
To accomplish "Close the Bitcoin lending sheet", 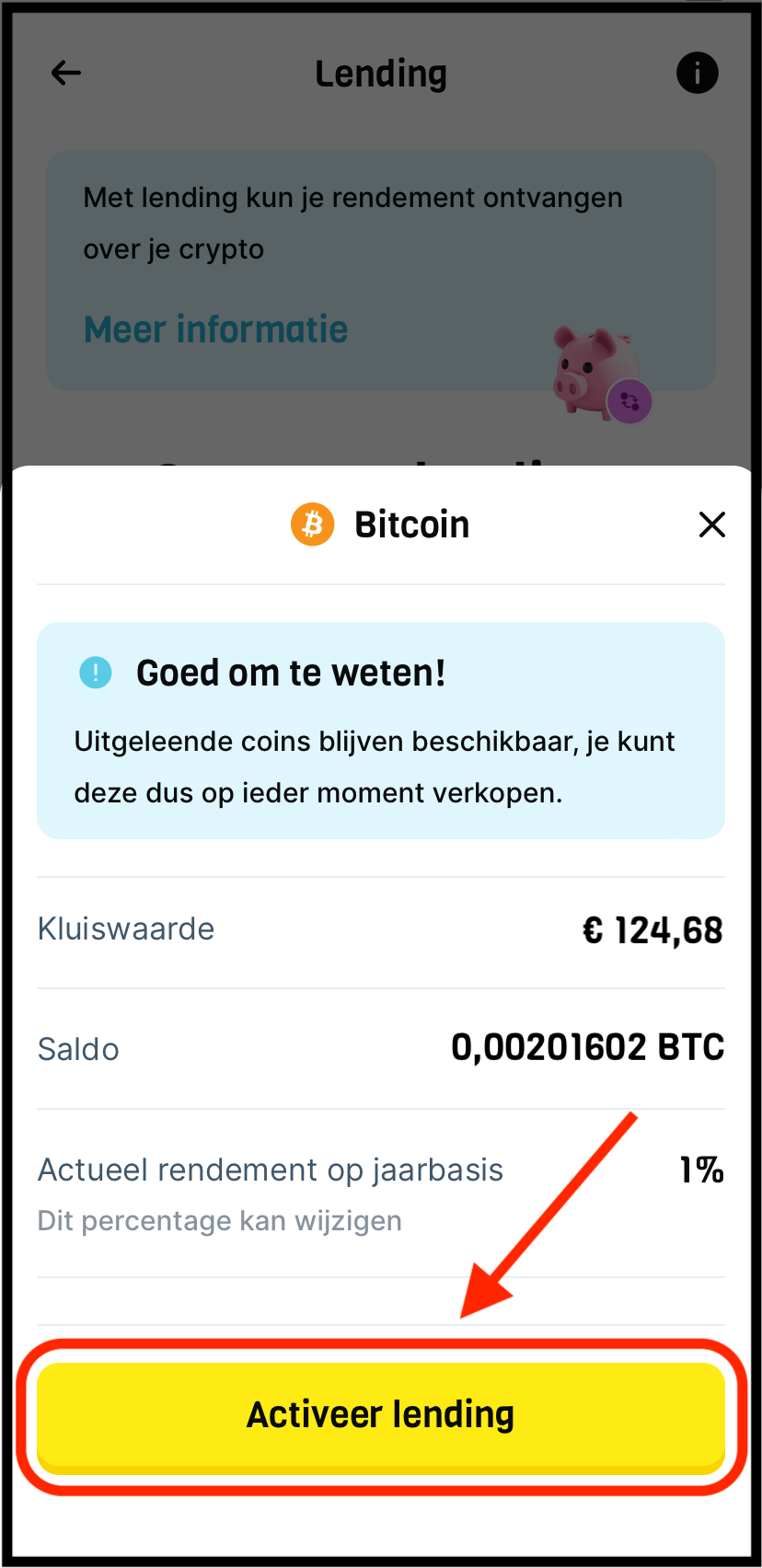I will pyautogui.click(x=711, y=525).
